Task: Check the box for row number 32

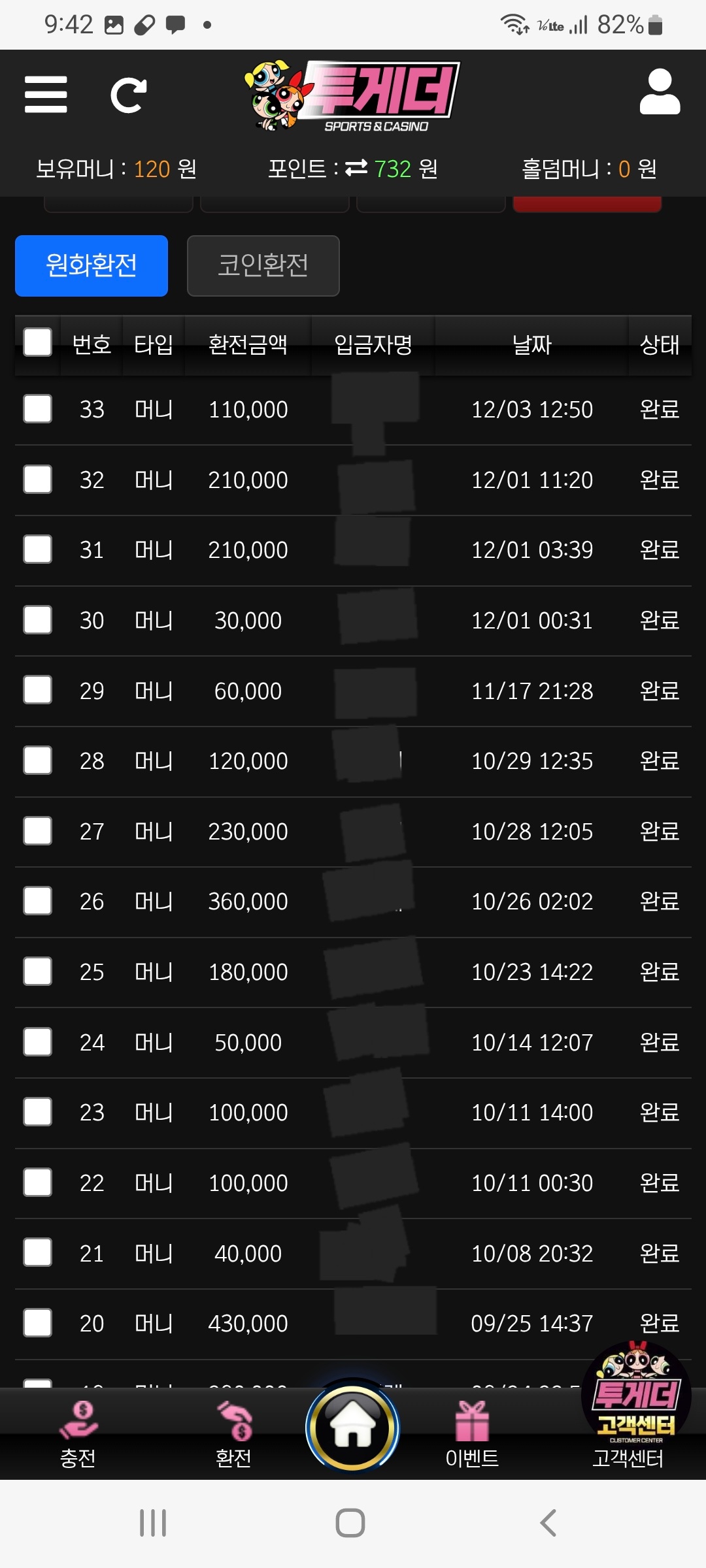Action: [37, 480]
